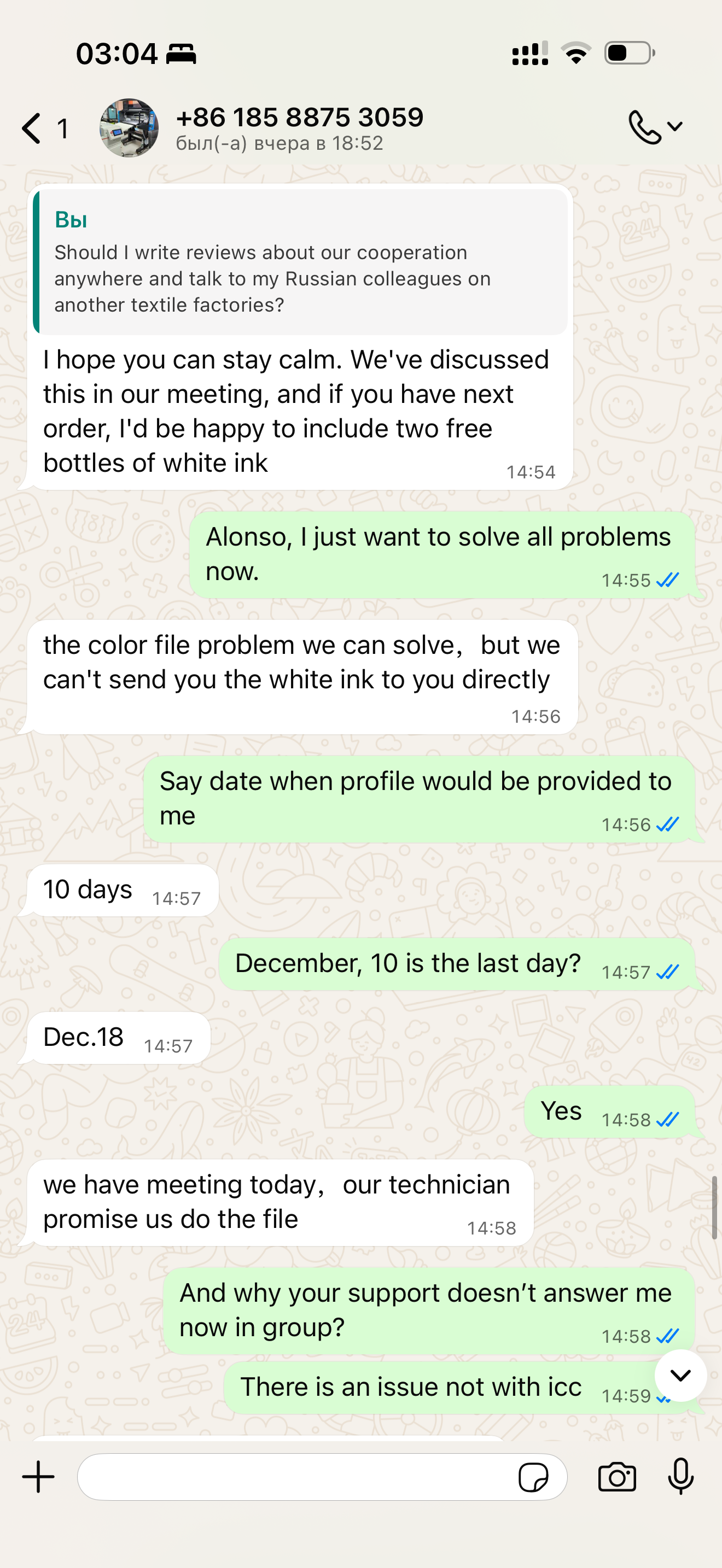Open the contact's profile photo
The width and height of the screenshot is (722, 1568).
tap(129, 128)
